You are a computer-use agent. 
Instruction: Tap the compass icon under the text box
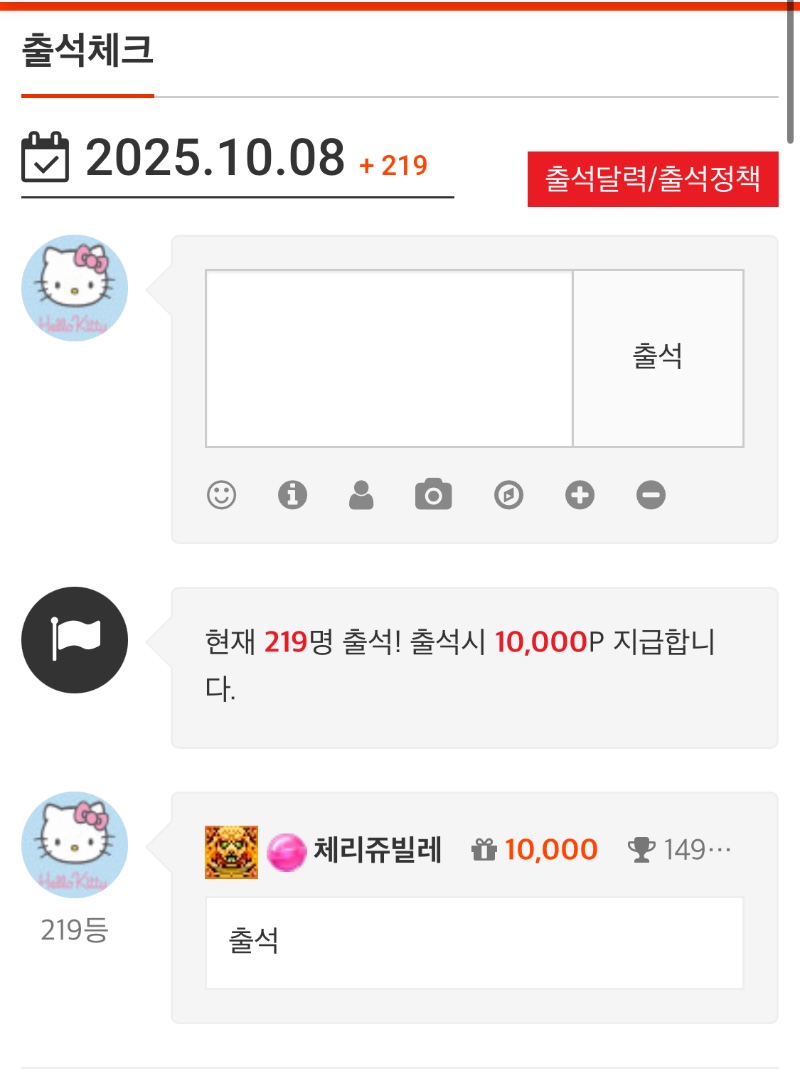pos(509,495)
